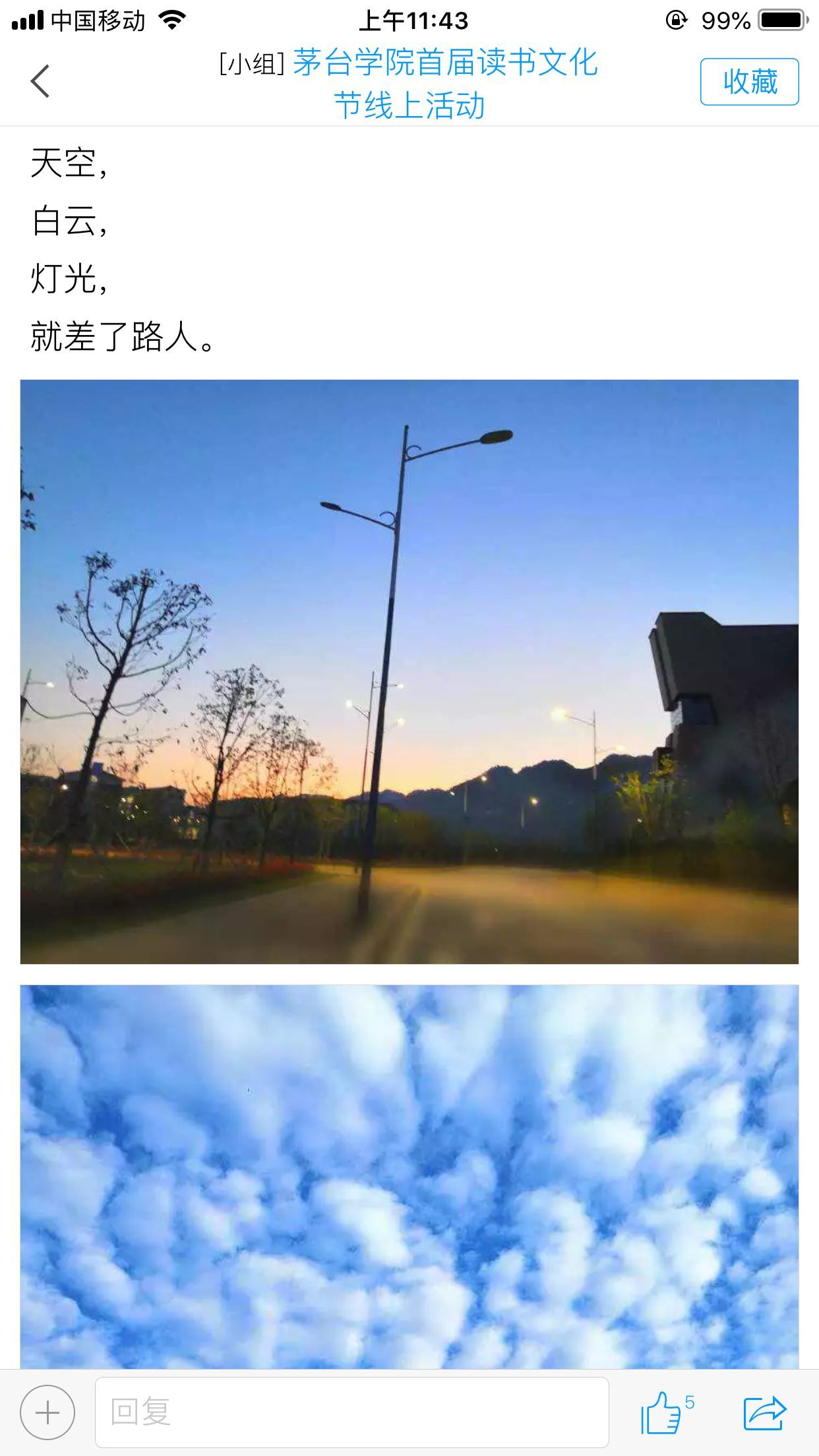The image size is (819, 1456).
Task: Share this post
Action: tap(764, 1412)
